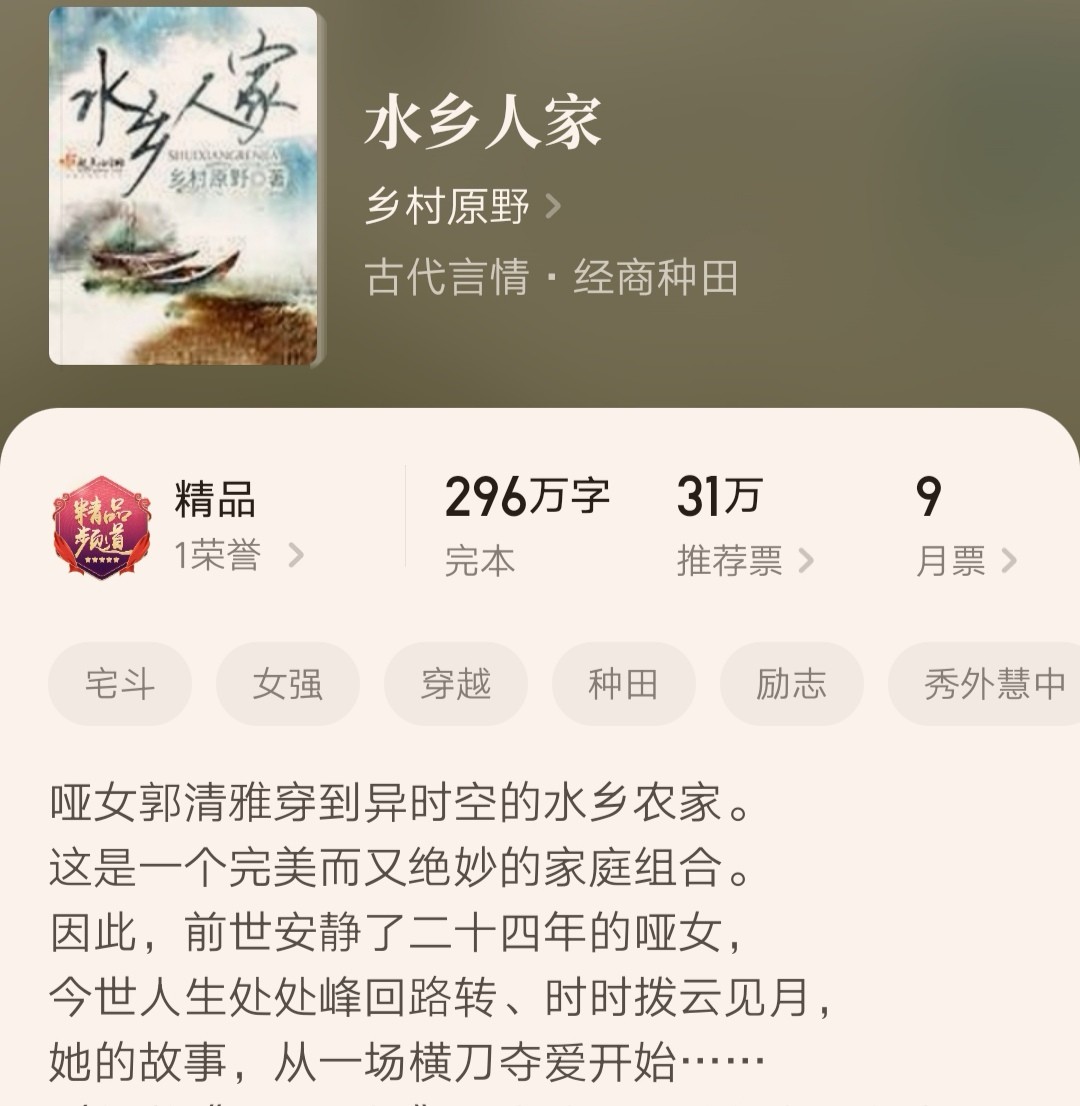Image resolution: width=1080 pixels, height=1106 pixels.
Task: Select the 女强 tag chip
Action: (x=288, y=684)
